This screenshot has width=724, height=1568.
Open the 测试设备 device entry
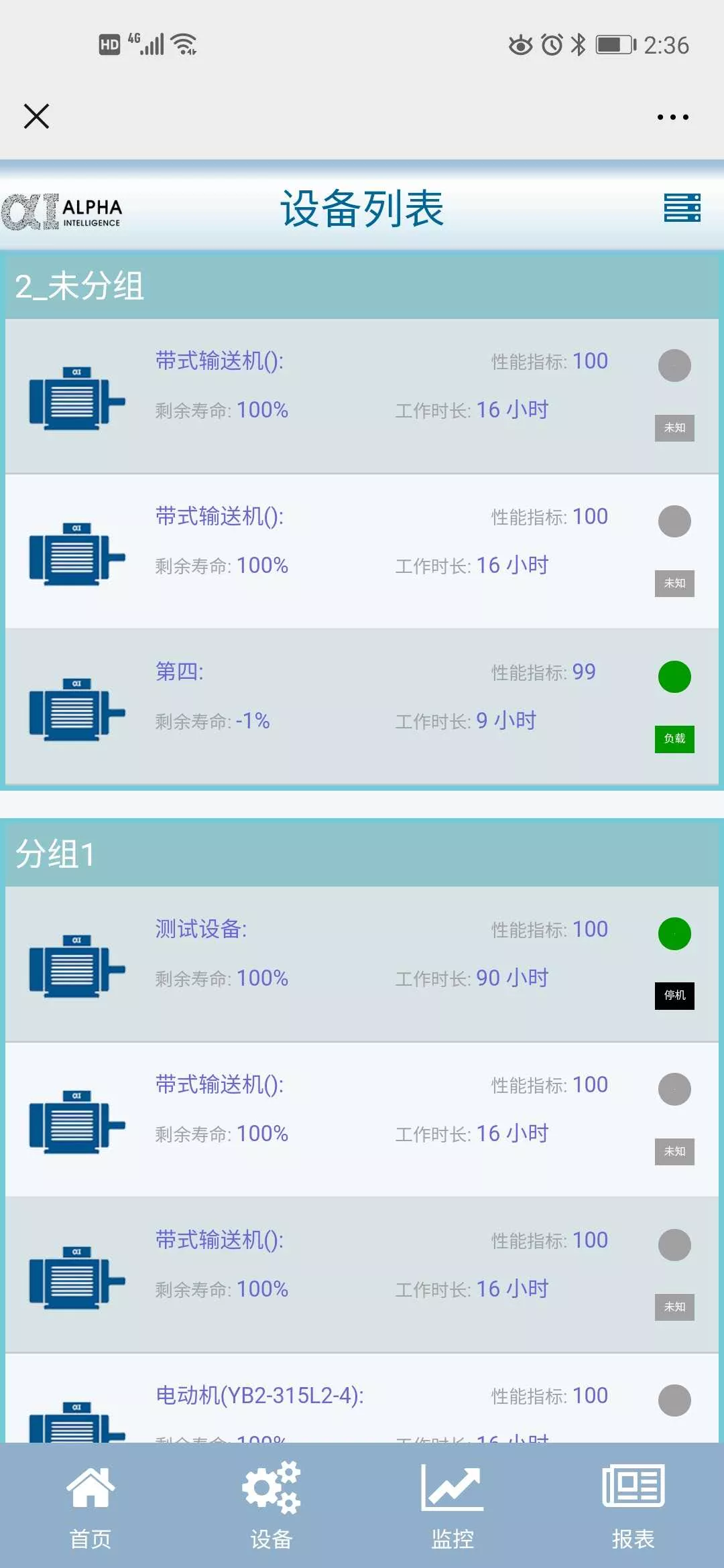click(x=362, y=964)
